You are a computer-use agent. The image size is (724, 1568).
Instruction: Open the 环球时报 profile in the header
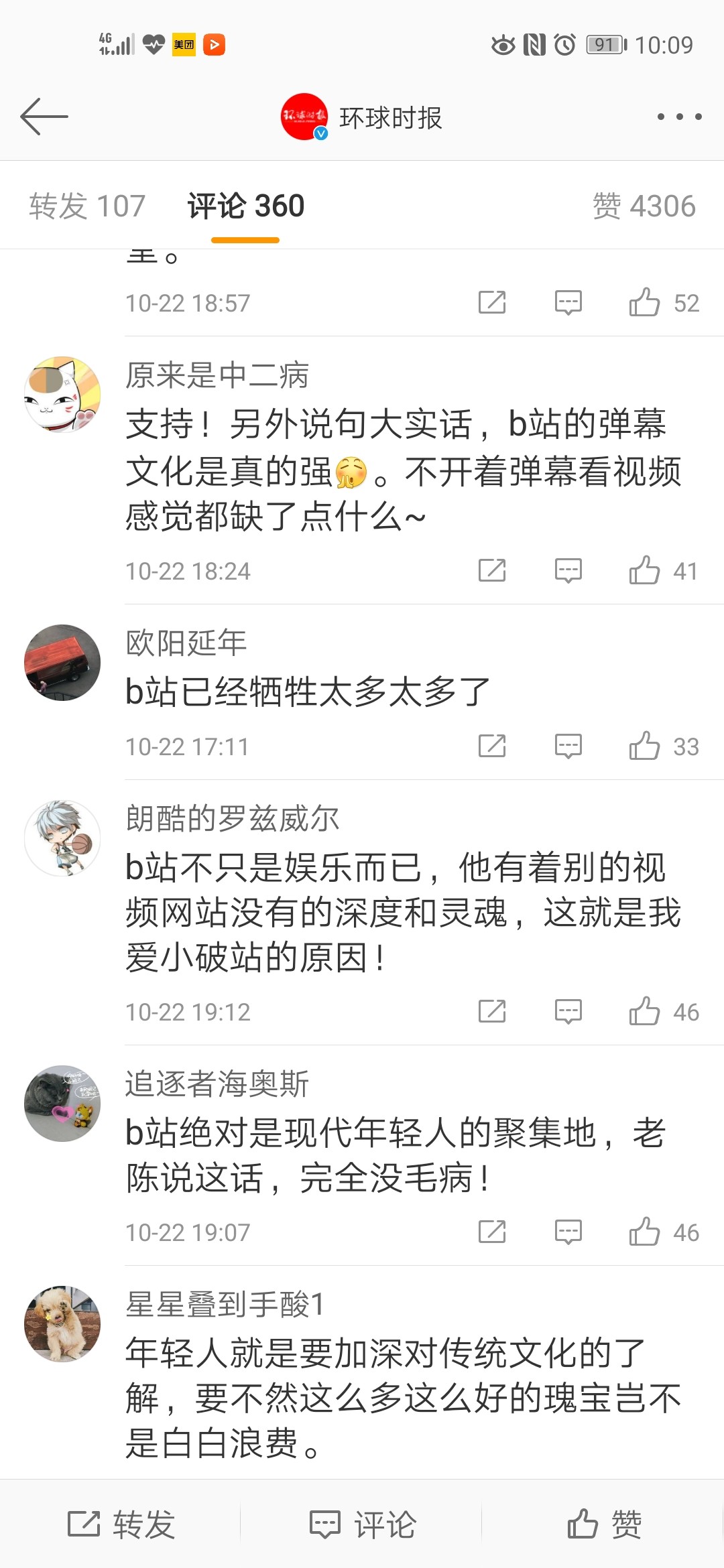click(x=362, y=117)
